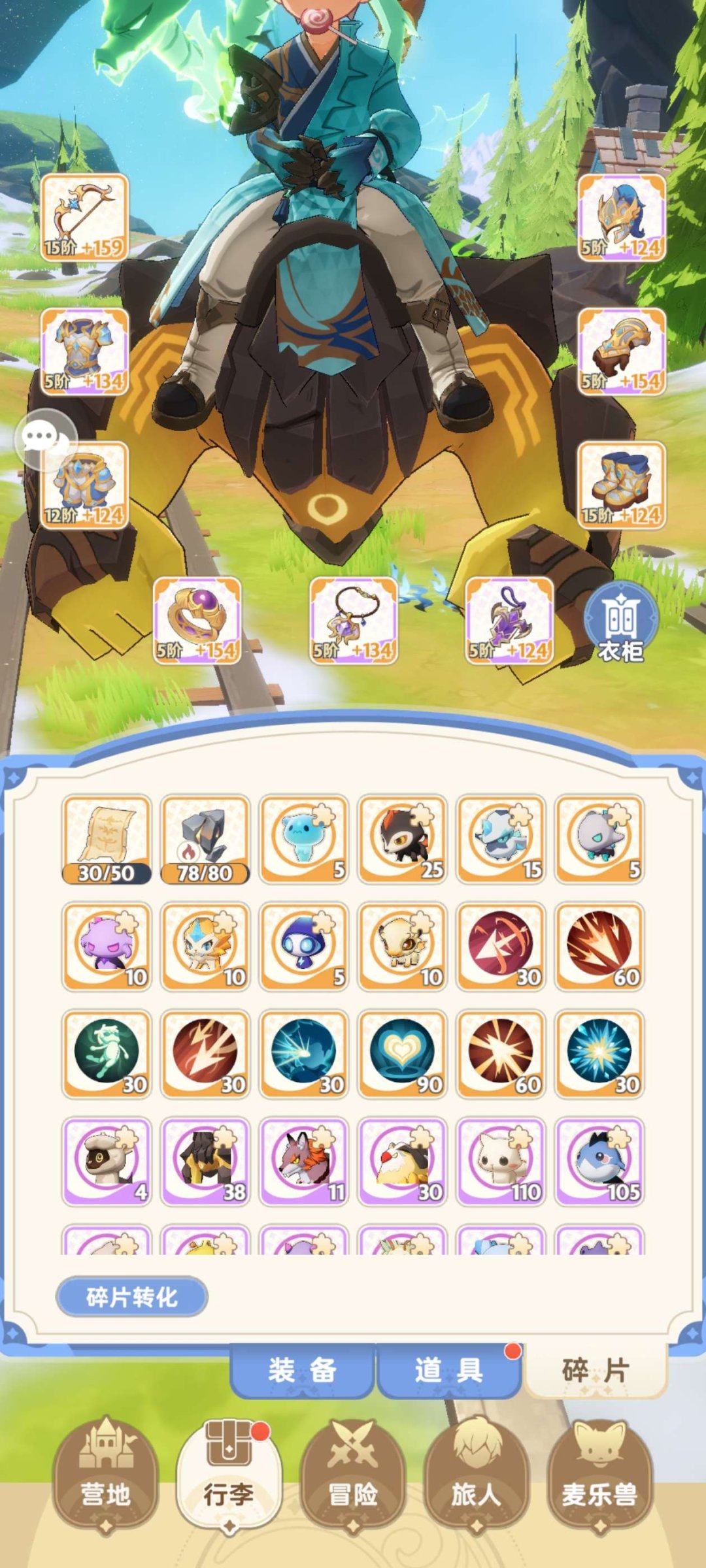Tap the 碎片转化 button
This screenshot has height=1568, width=706.
[131, 1297]
